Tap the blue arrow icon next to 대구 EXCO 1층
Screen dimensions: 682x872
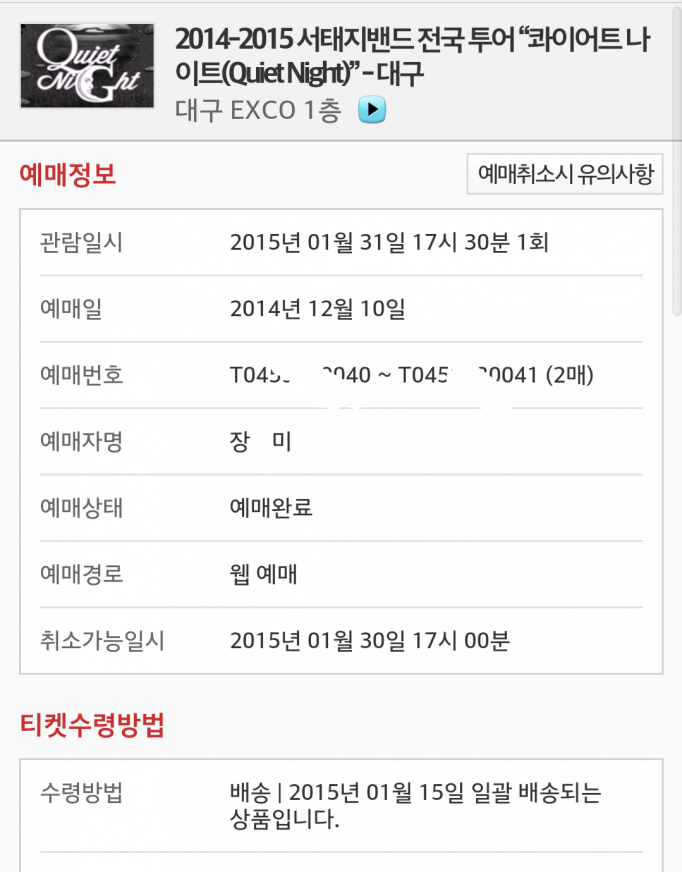(x=372, y=110)
